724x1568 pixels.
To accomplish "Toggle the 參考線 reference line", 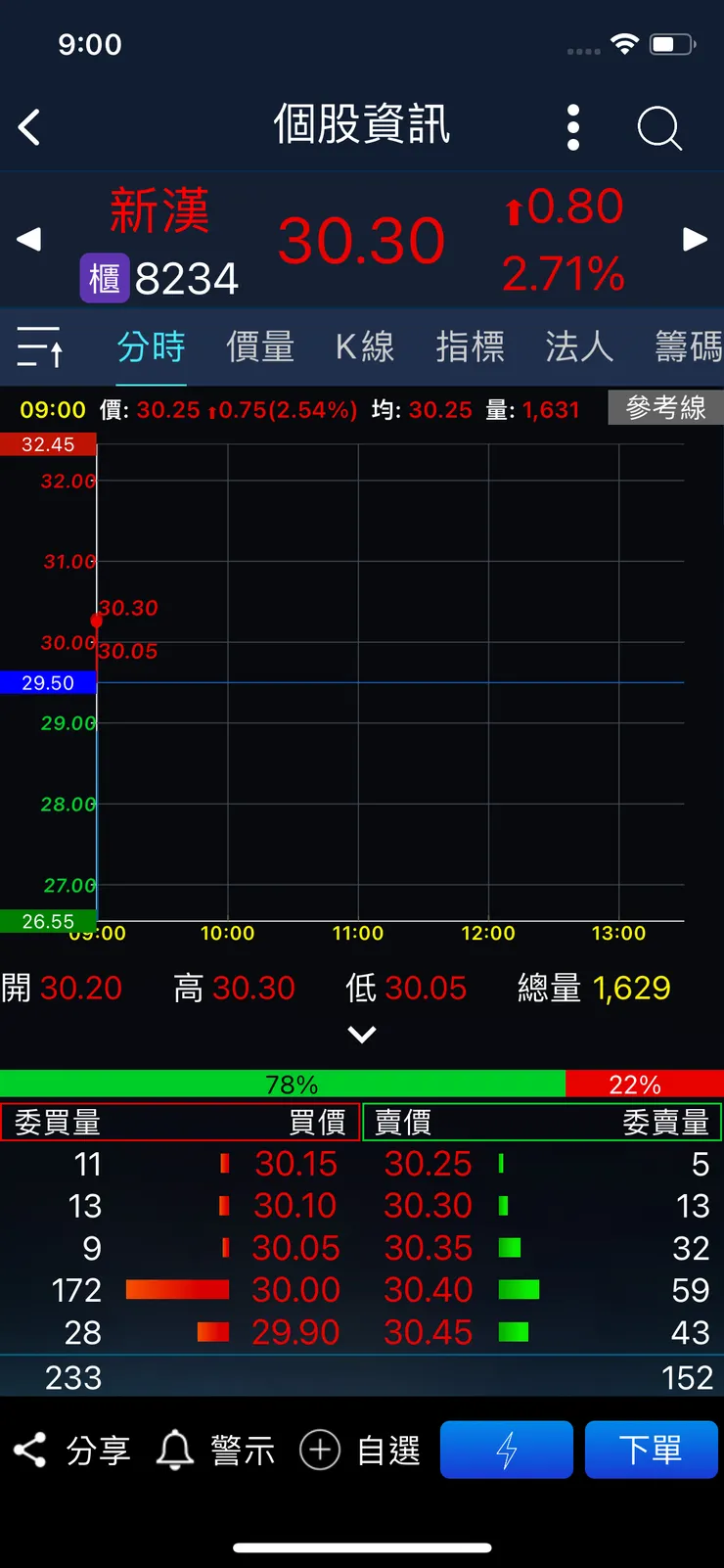I will (x=666, y=408).
